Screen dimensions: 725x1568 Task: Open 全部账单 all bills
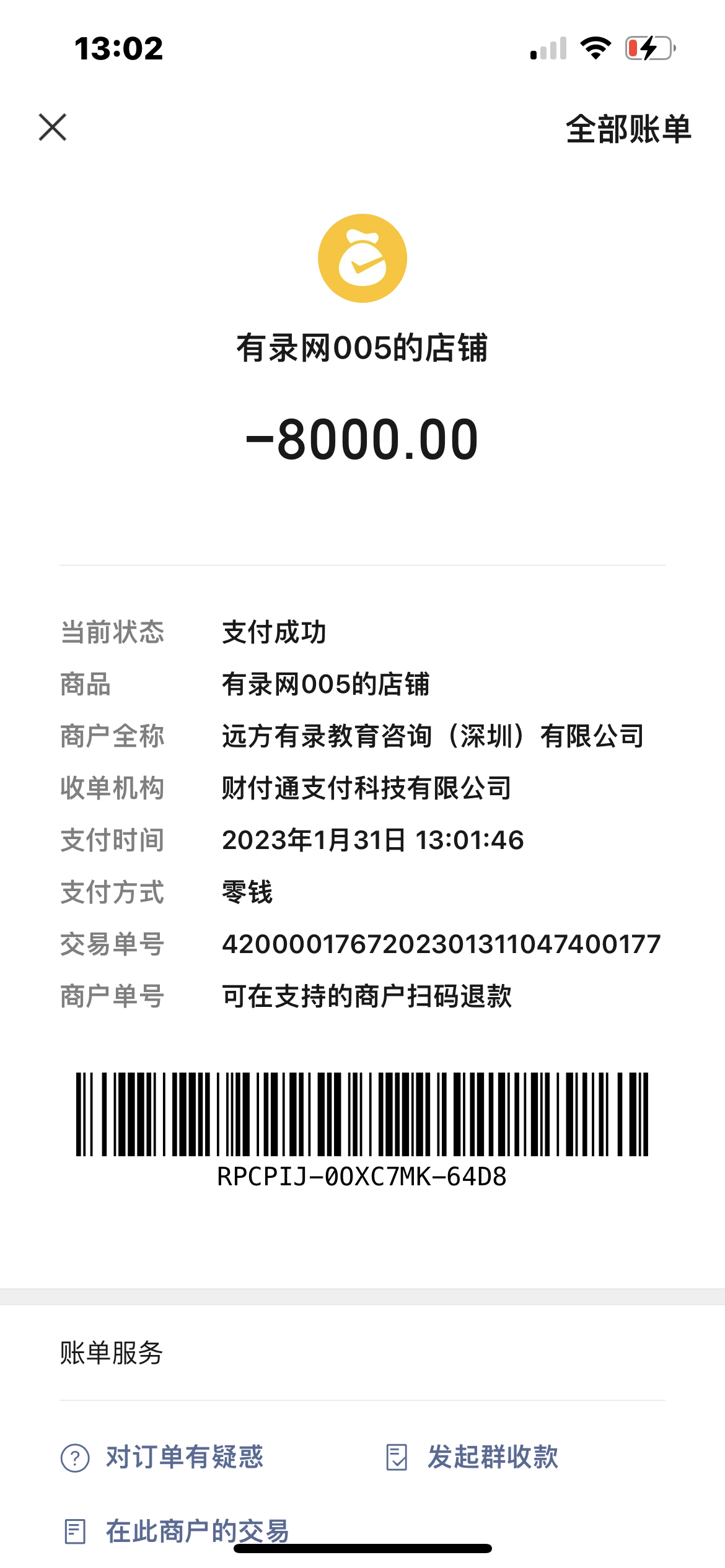[x=628, y=129]
